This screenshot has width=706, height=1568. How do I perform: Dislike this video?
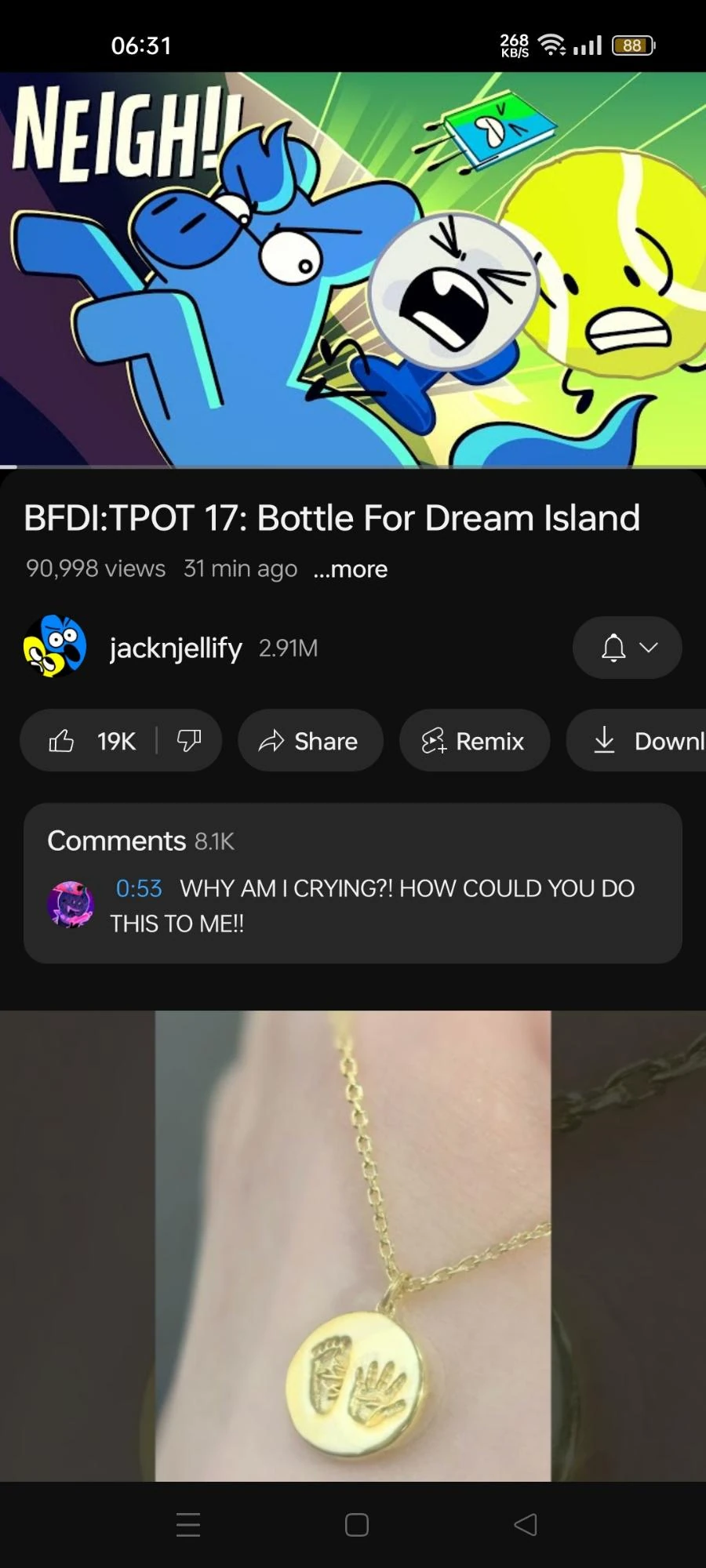pos(189,741)
